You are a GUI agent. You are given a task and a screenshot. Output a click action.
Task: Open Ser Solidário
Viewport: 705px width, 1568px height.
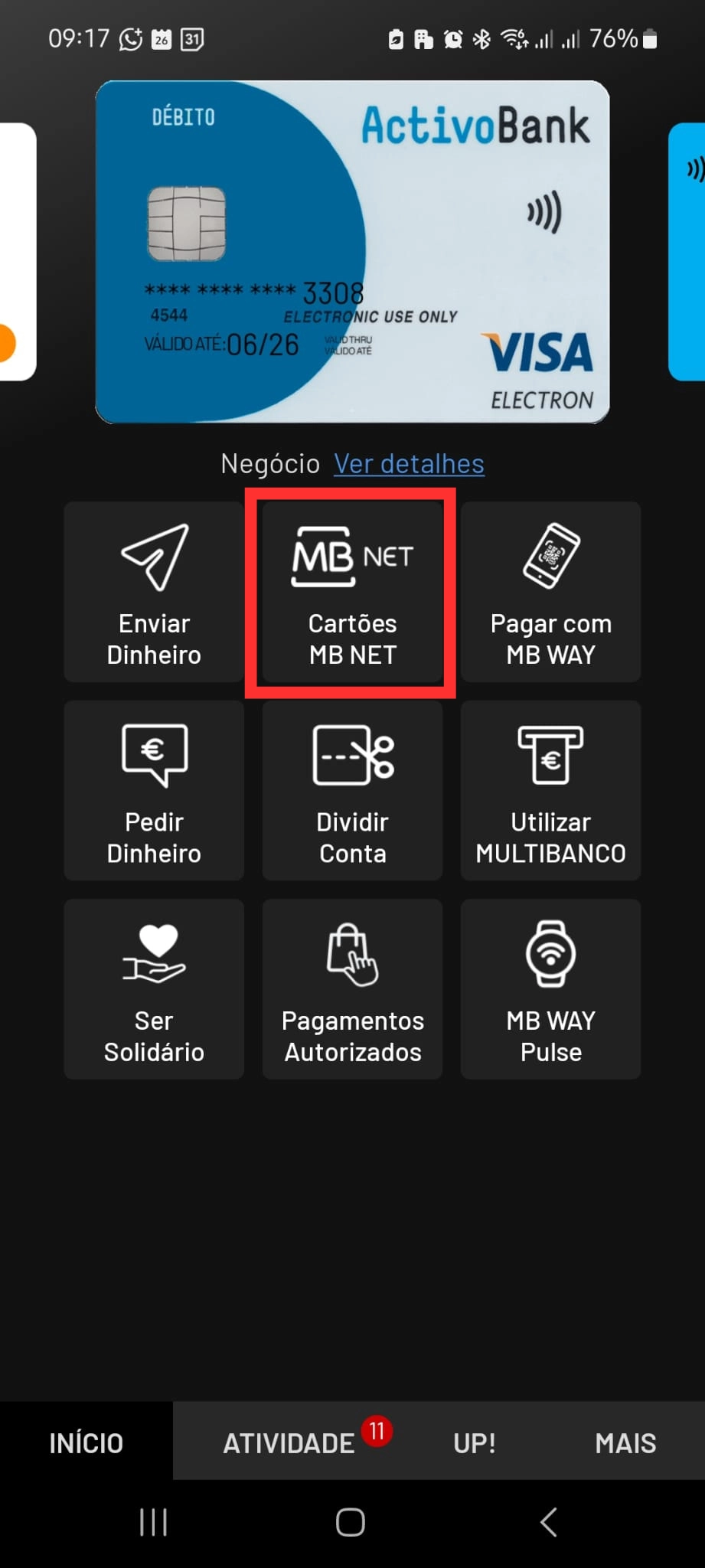pos(154,988)
